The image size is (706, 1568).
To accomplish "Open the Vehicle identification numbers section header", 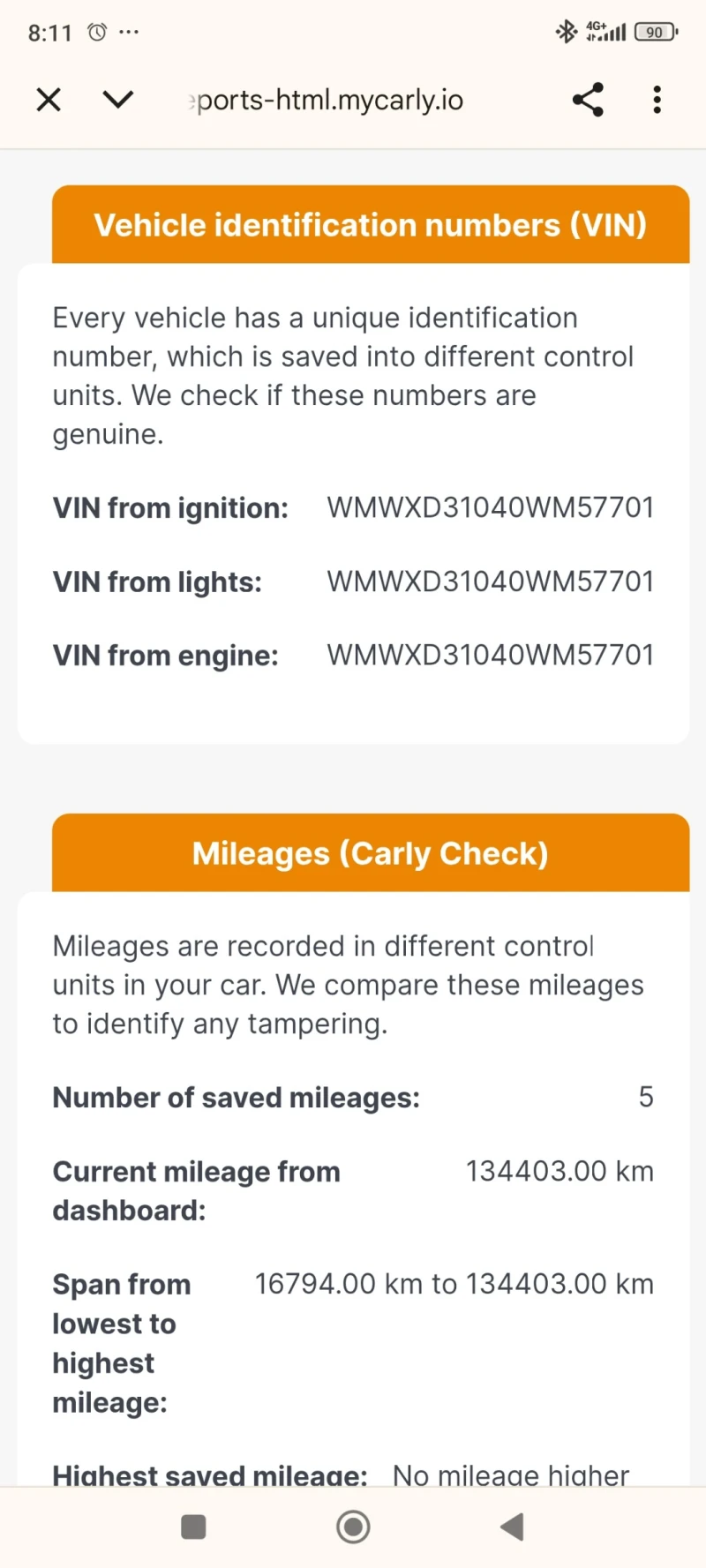I will pos(371,225).
